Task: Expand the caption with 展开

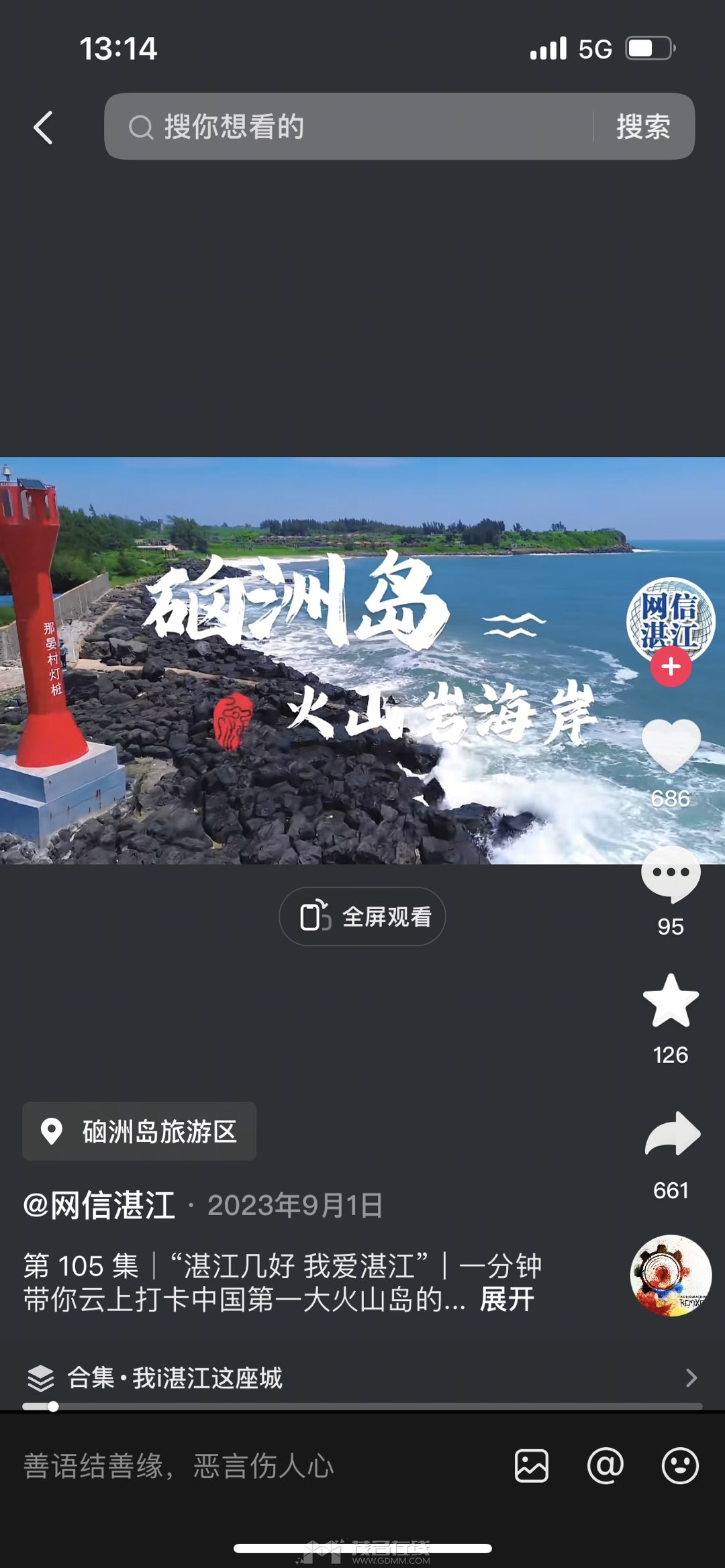Action: [x=507, y=1300]
